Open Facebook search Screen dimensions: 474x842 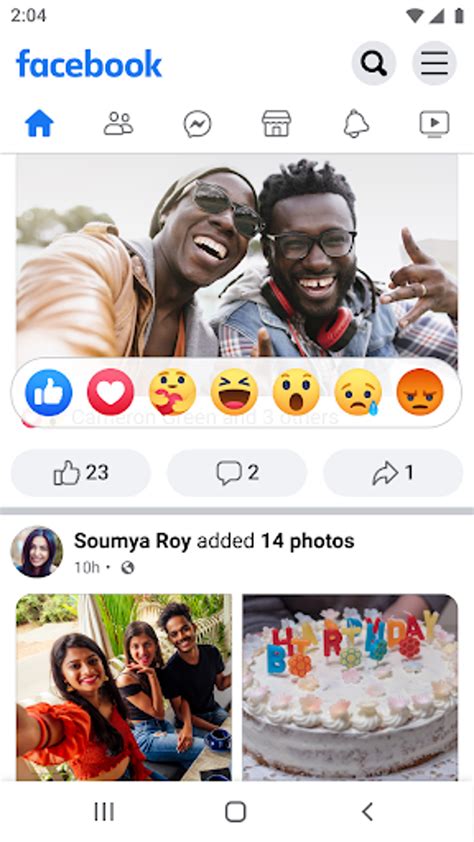point(374,63)
